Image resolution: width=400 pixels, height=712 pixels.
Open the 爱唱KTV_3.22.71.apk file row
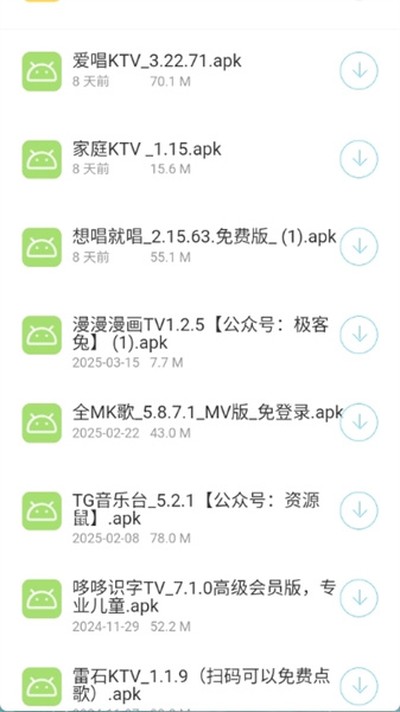[200, 71]
